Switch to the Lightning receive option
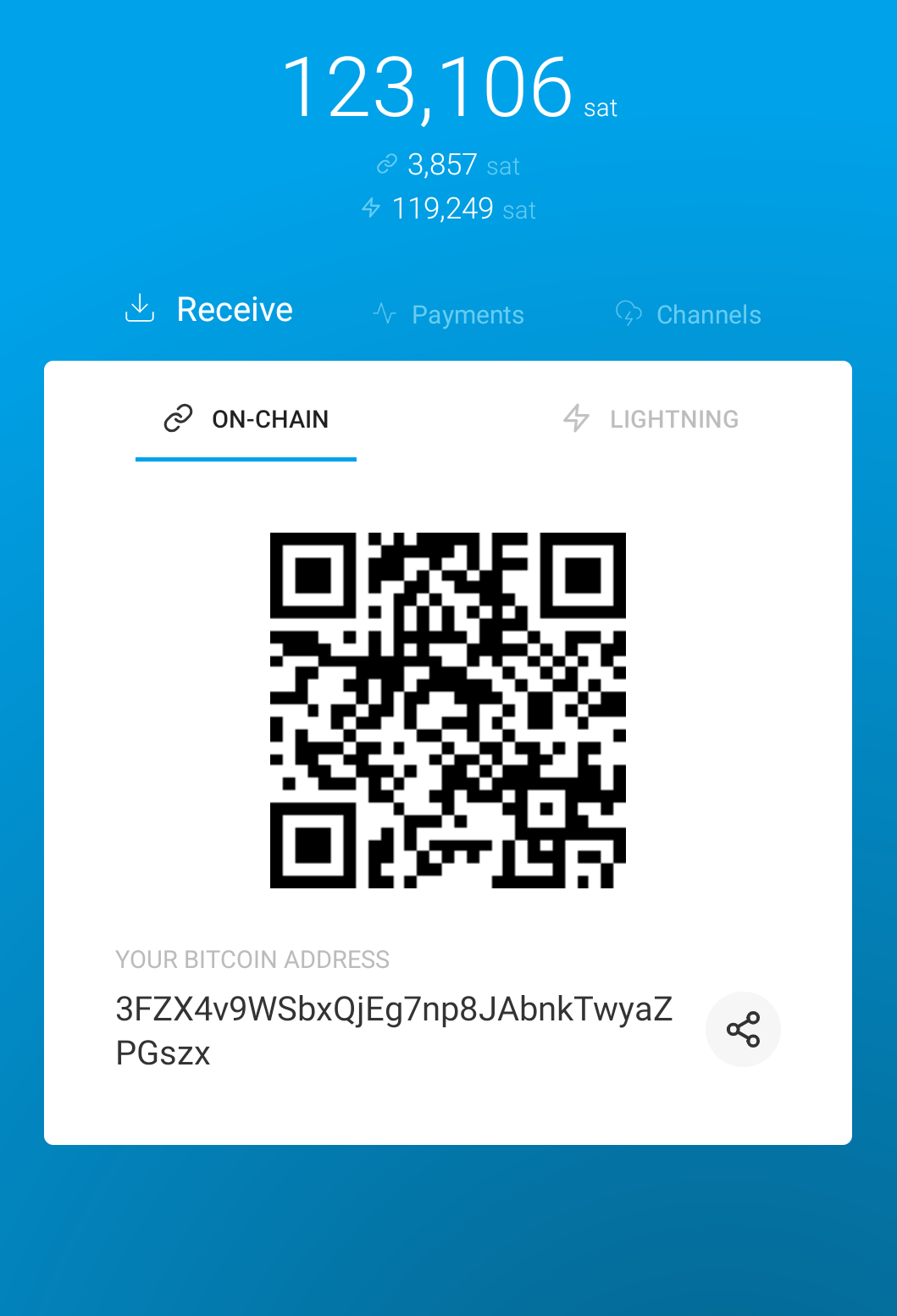The height and width of the screenshot is (1316, 897). point(651,419)
